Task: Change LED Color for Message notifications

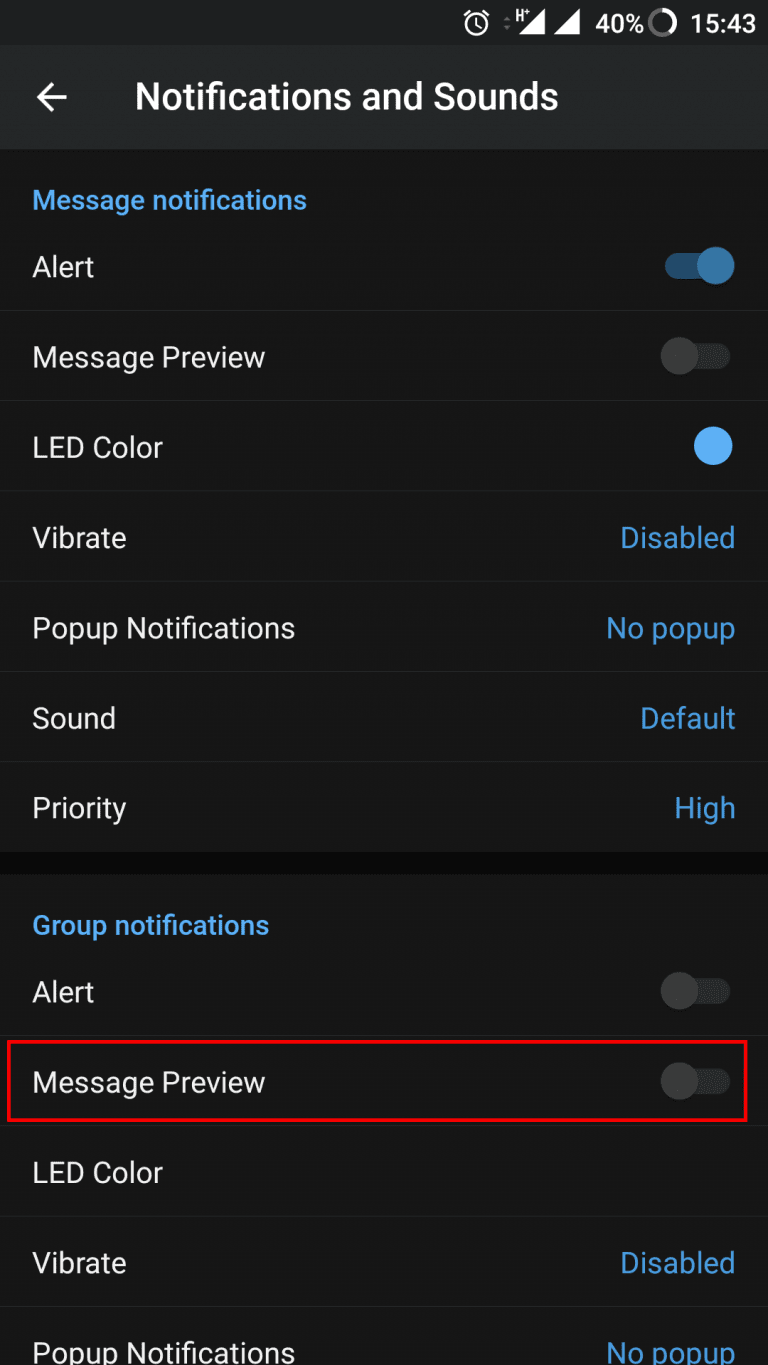Action: (712, 447)
